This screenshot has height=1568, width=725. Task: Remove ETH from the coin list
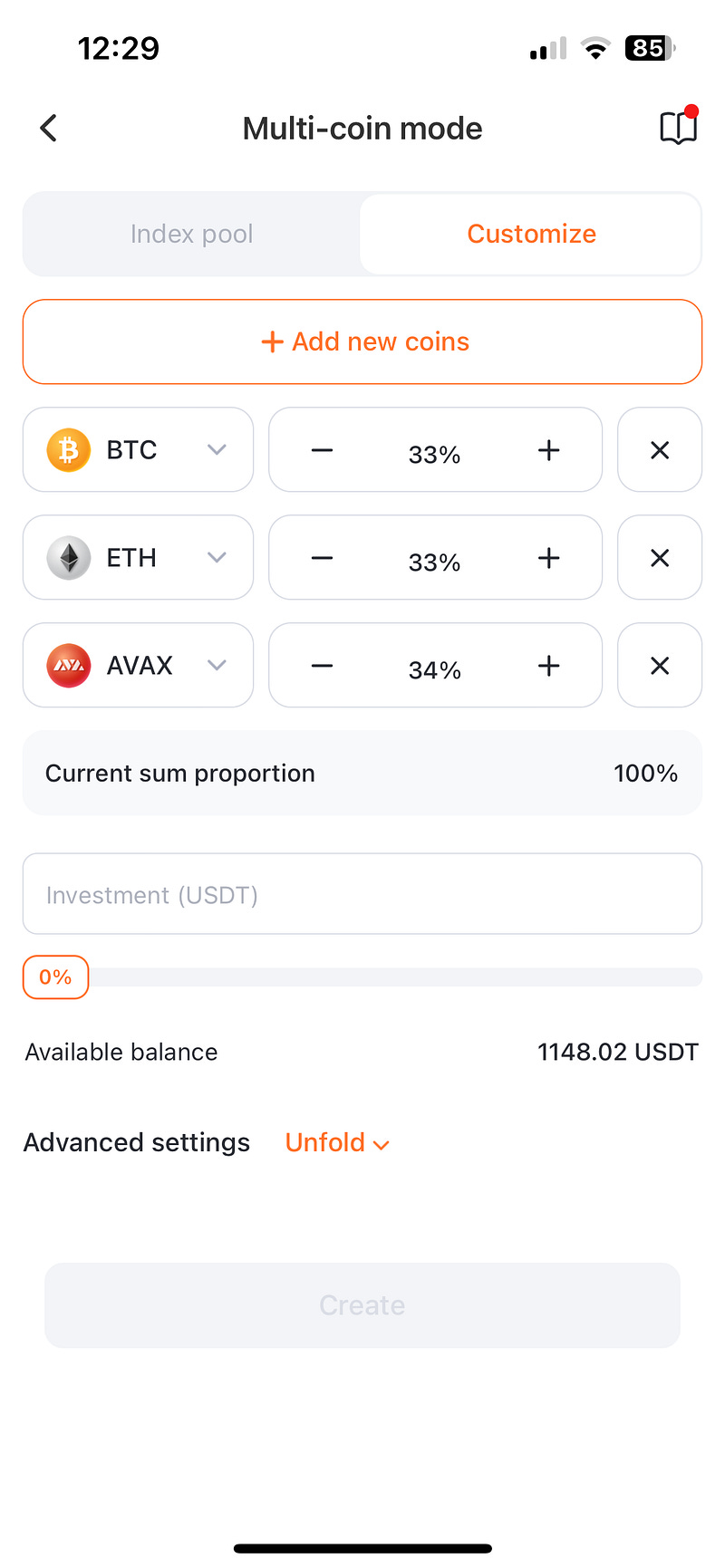pos(660,558)
